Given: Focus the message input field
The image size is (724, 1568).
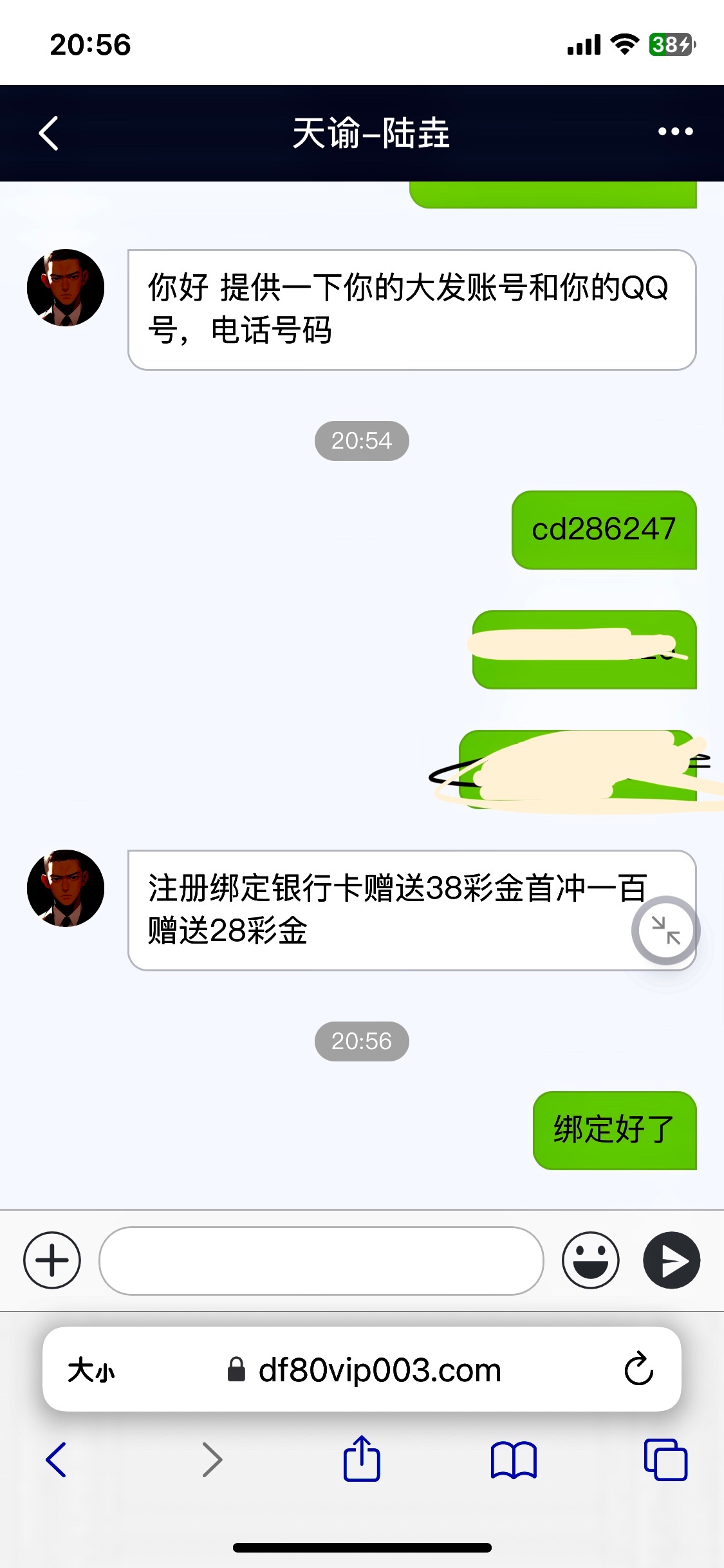Looking at the screenshot, I should [321, 1260].
